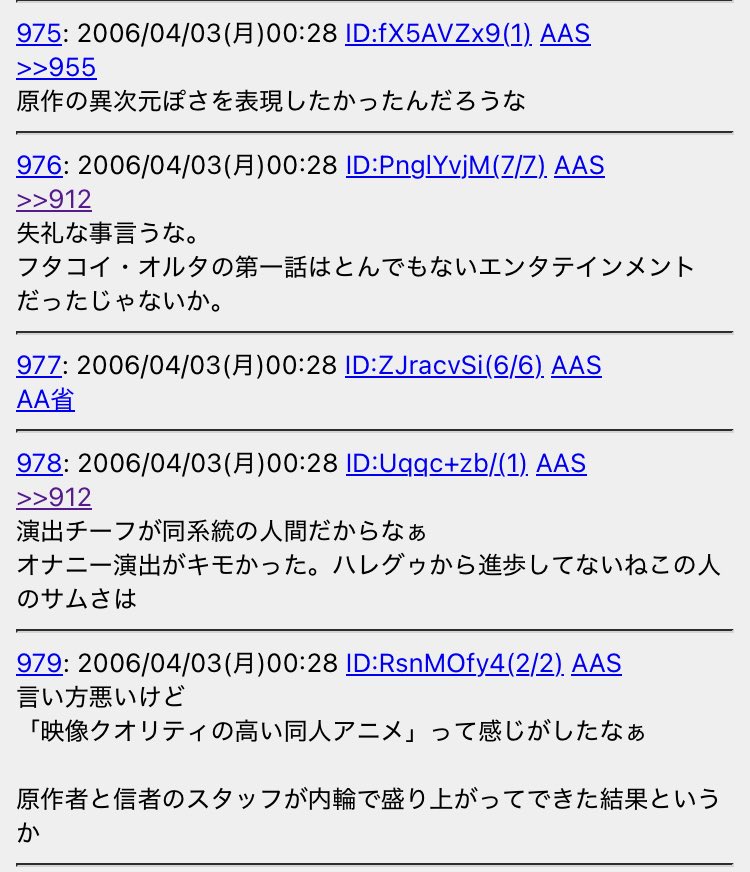The image size is (750, 872).
Task: Tap ID:fX5AVZx9(1) poster link
Action: pyautogui.click(x=438, y=35)
